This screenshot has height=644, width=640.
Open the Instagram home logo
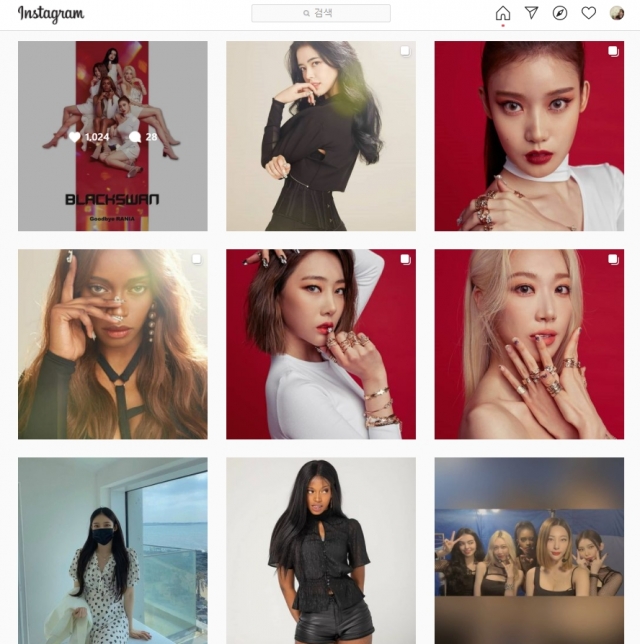(x=50, y=14)
